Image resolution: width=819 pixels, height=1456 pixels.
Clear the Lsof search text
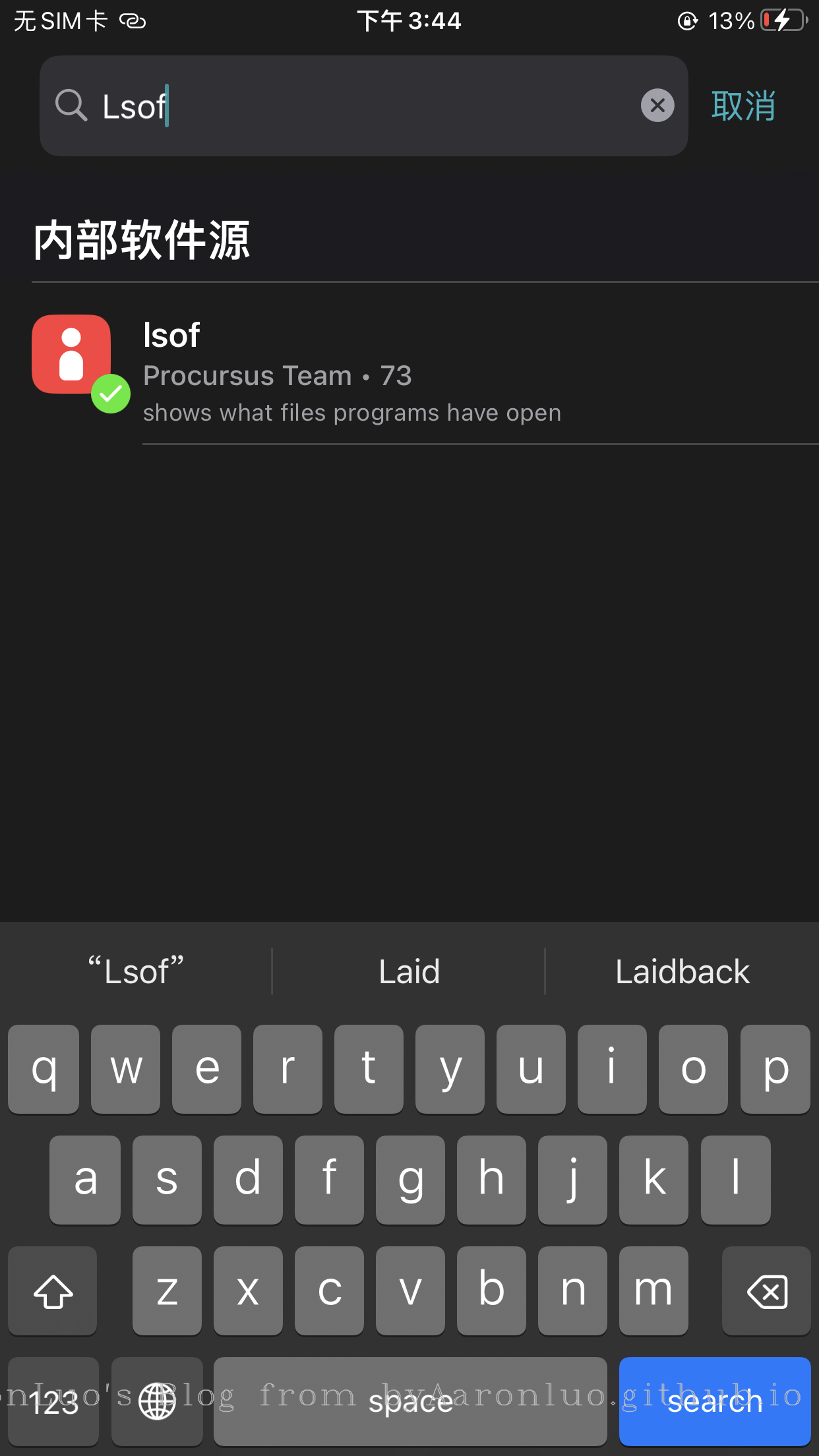coord(657,106)
